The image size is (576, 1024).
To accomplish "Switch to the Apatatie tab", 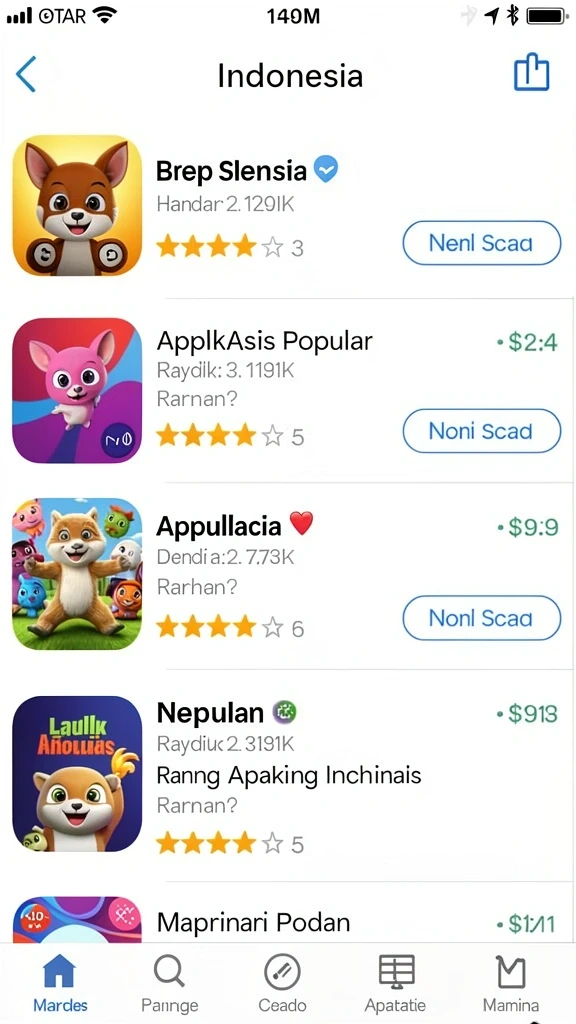I will tap(396, 983).
